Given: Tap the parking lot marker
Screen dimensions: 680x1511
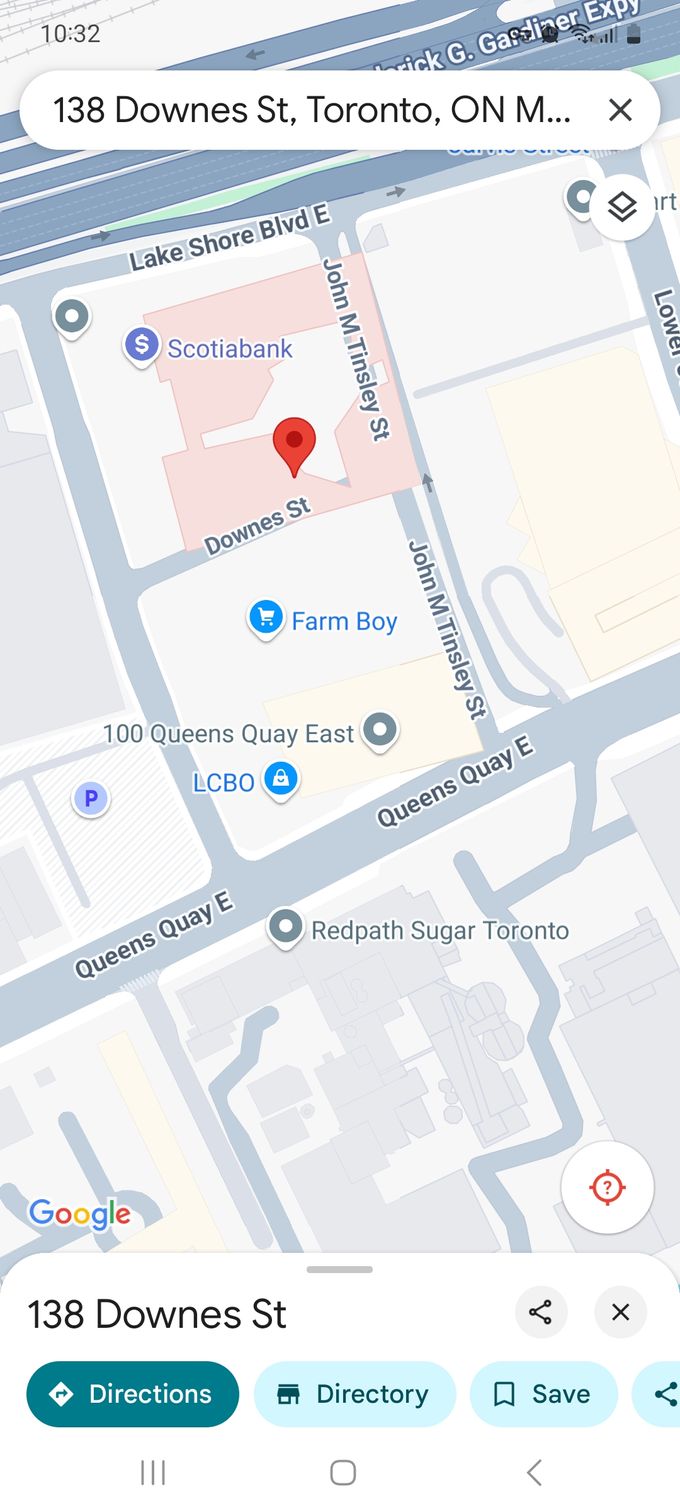Looking at the screenshot, I should coord(91,798).
